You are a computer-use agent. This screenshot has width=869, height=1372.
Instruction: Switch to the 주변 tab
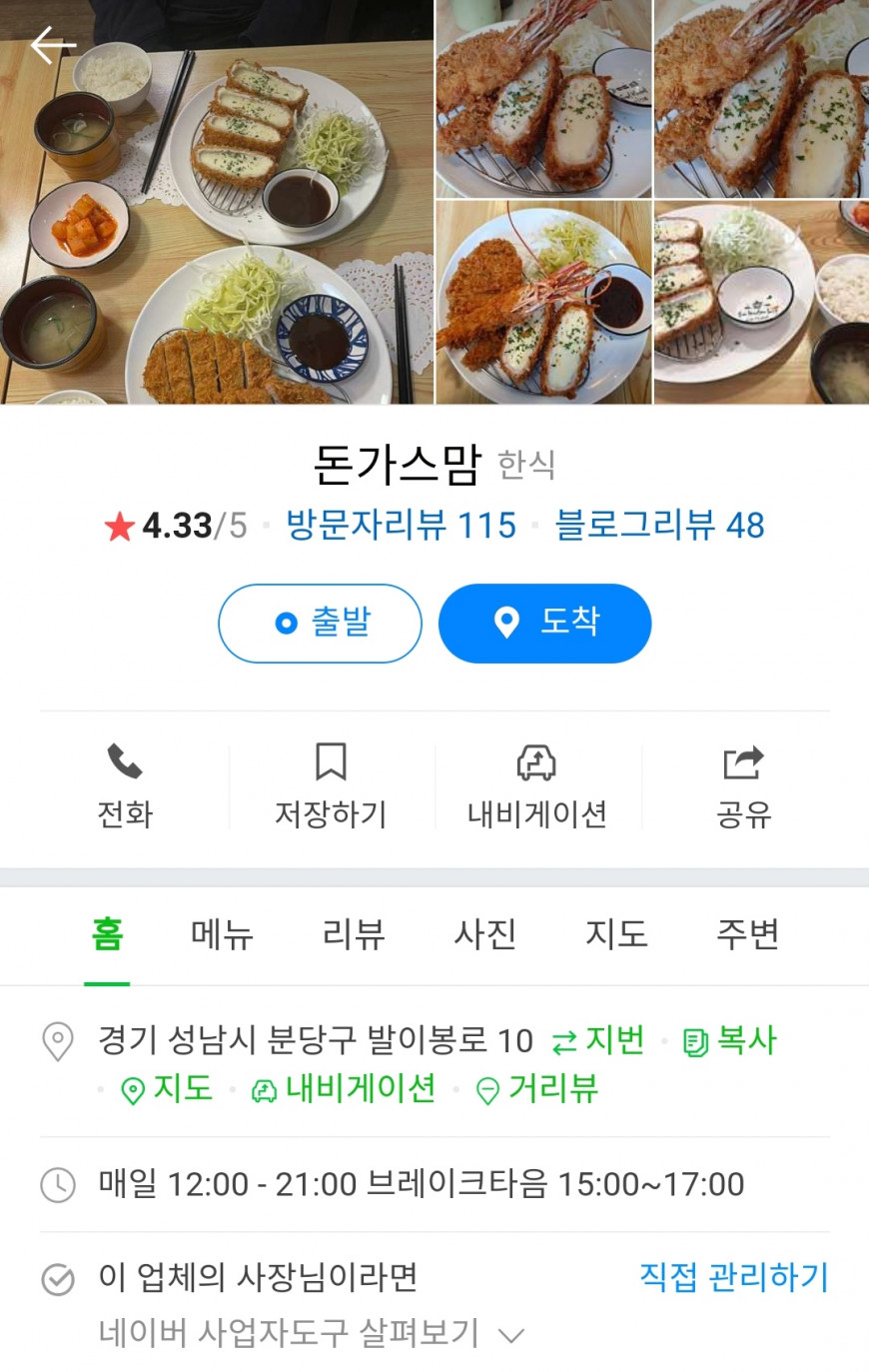pos(747,934)
